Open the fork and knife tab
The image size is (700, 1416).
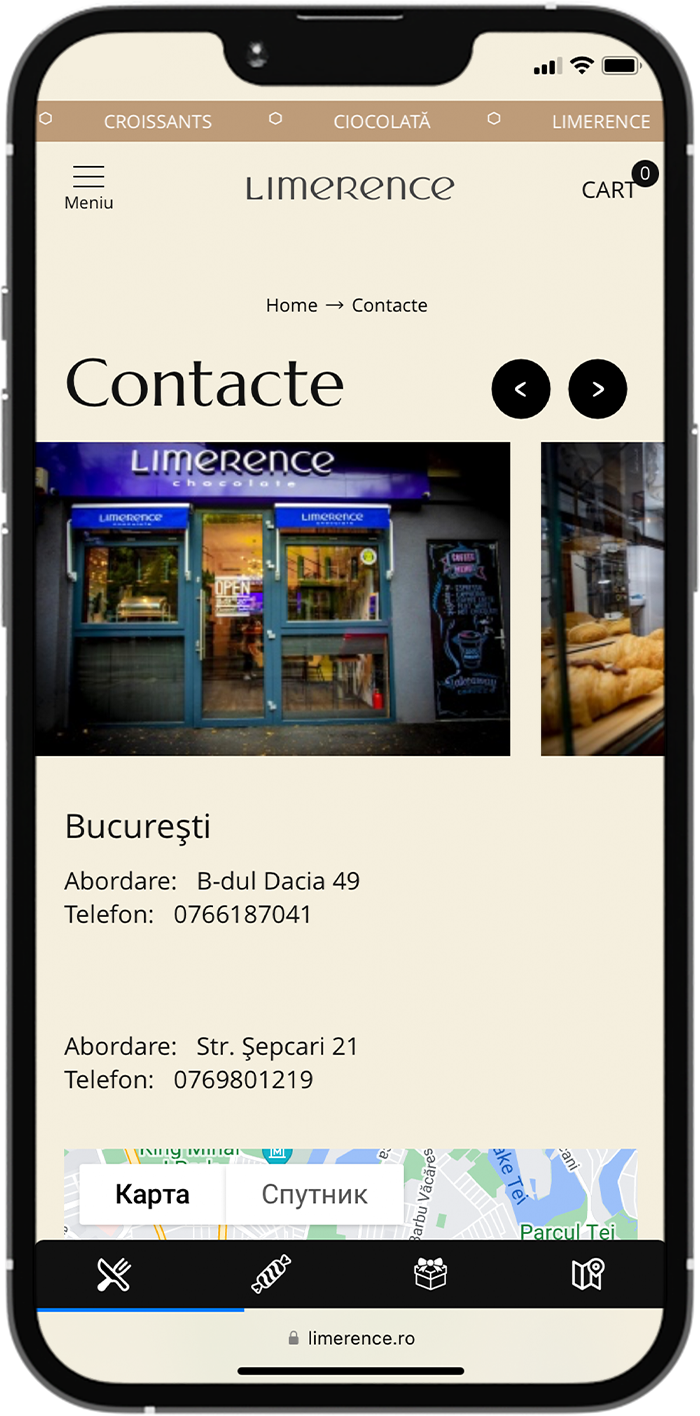point(114,1274)
